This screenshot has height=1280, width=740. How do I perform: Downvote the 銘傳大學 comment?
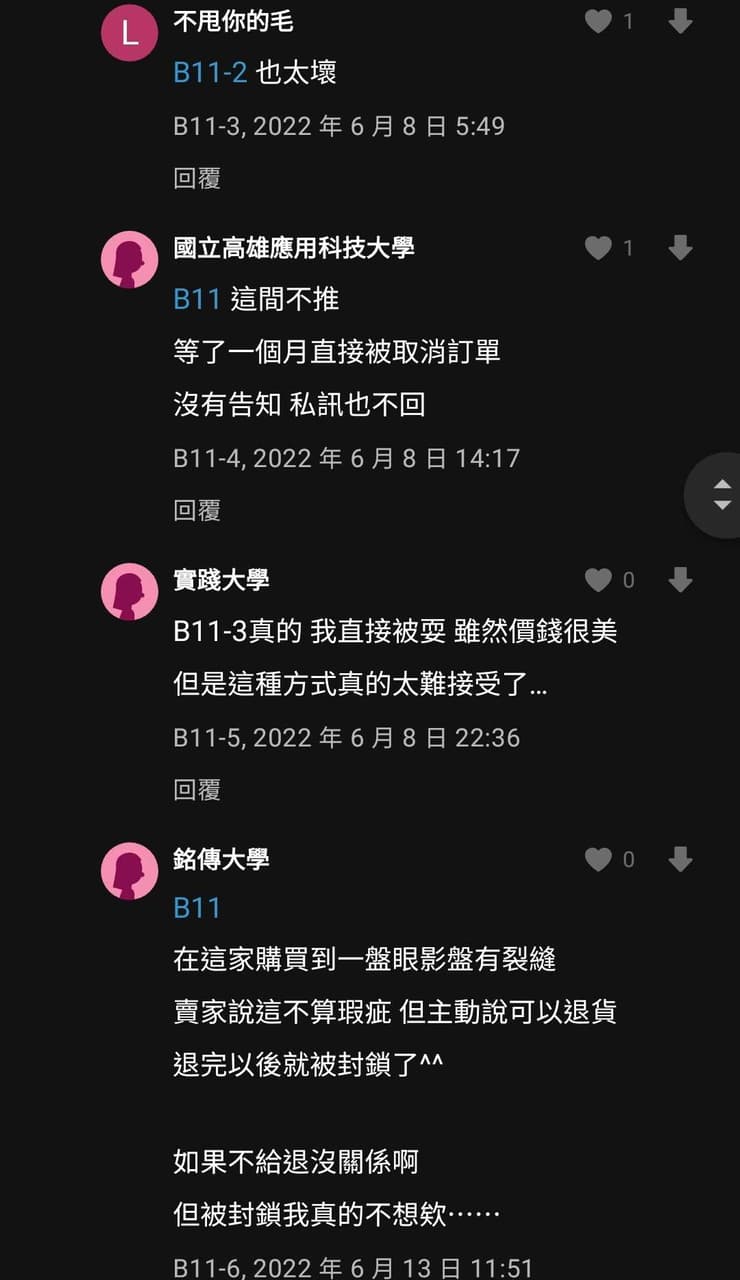pyautogui.click(x=680, y=860)
